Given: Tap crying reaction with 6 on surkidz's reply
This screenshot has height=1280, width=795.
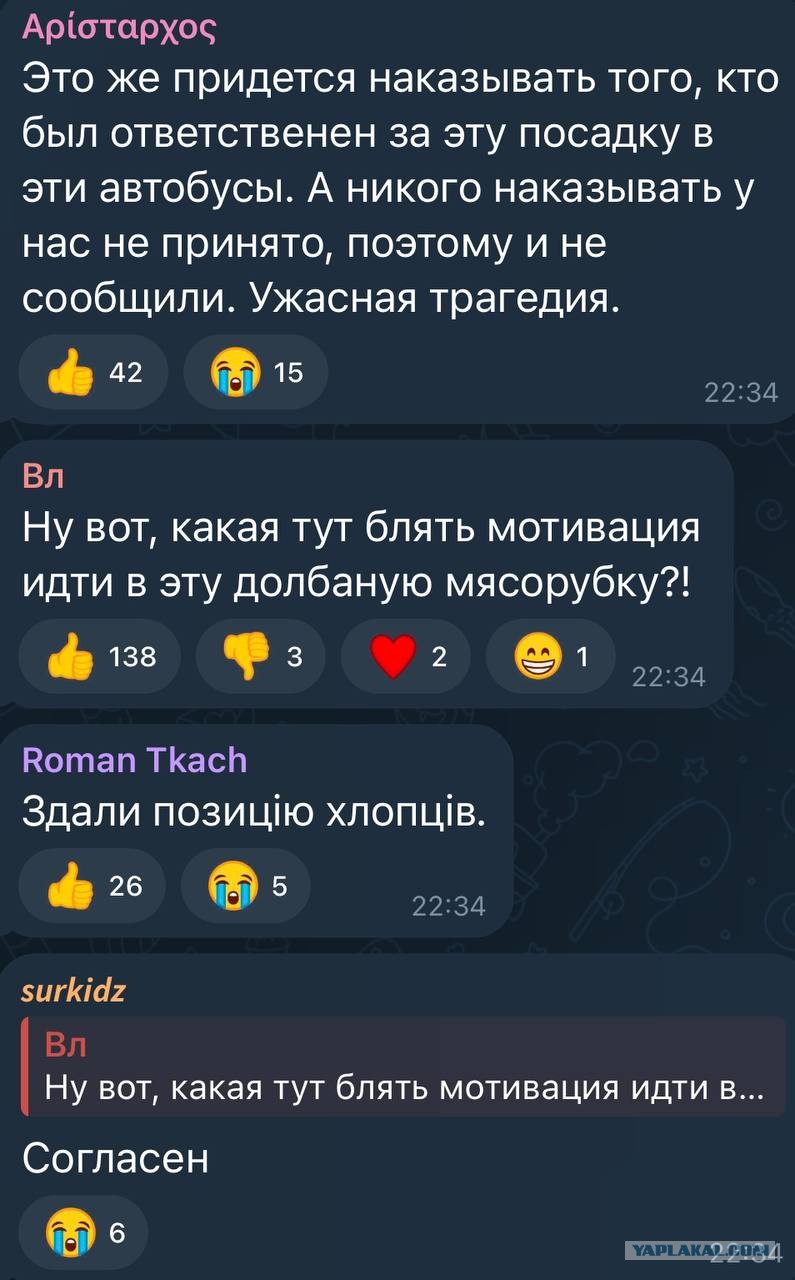Looking at the screenshot, I should tap(84, 1234).
